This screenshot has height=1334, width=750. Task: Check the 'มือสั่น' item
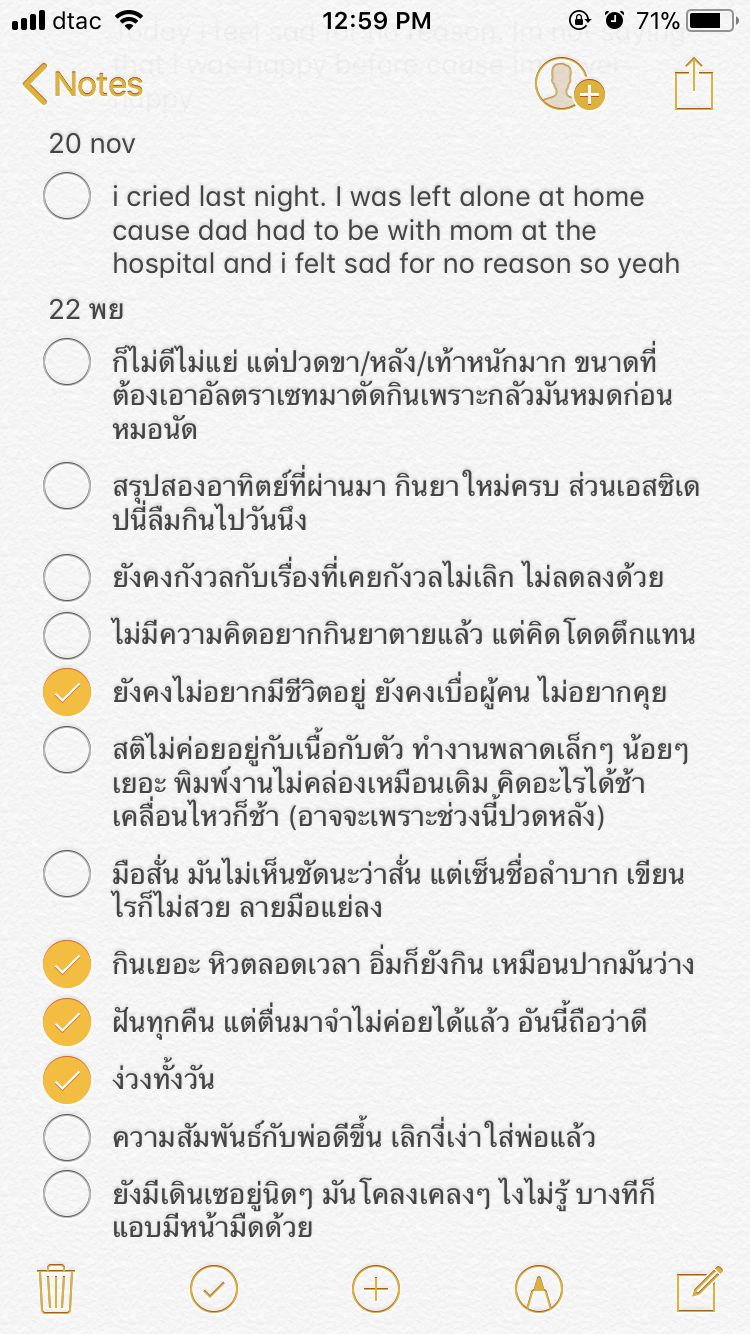point(67,875)
